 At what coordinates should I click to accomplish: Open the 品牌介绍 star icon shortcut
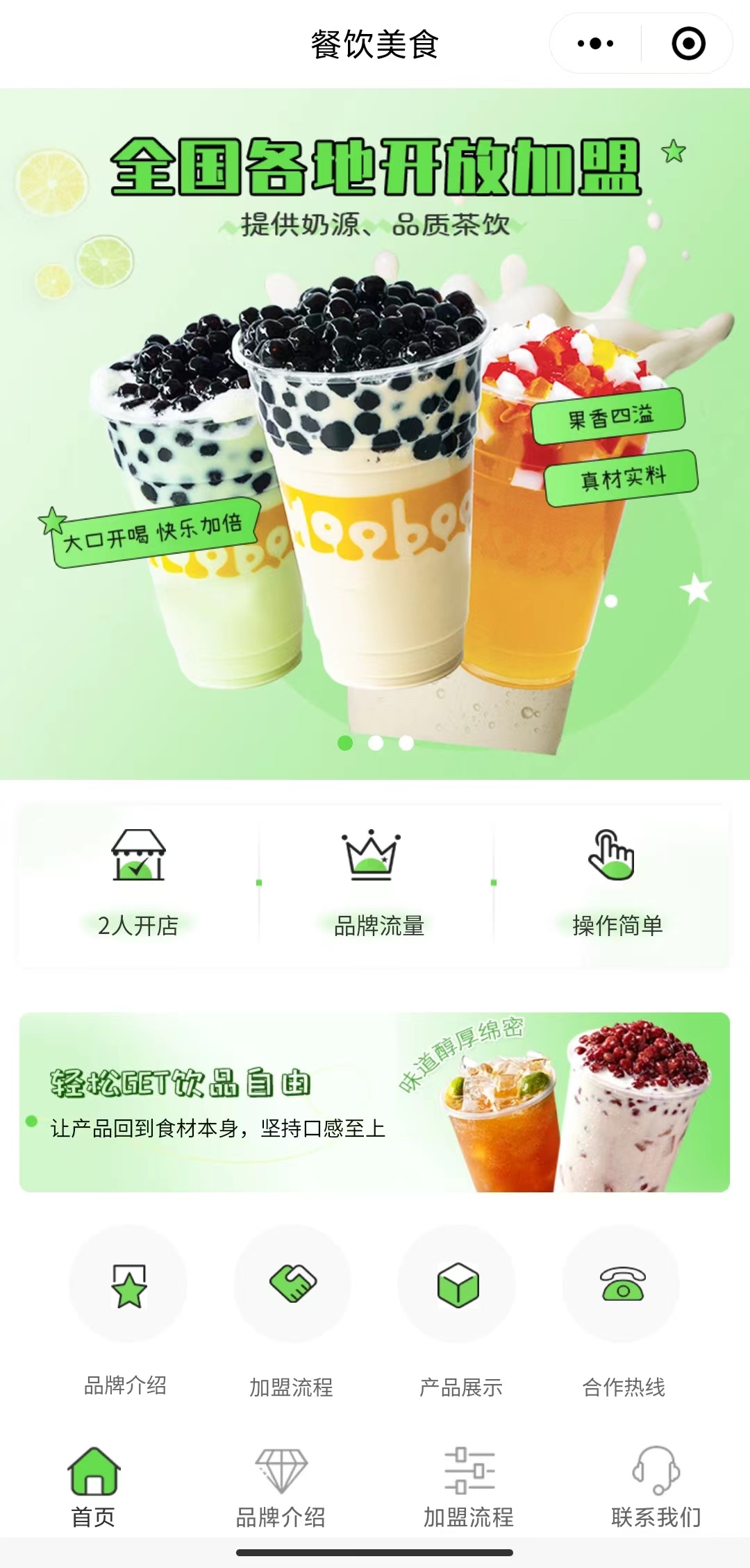128,1285
